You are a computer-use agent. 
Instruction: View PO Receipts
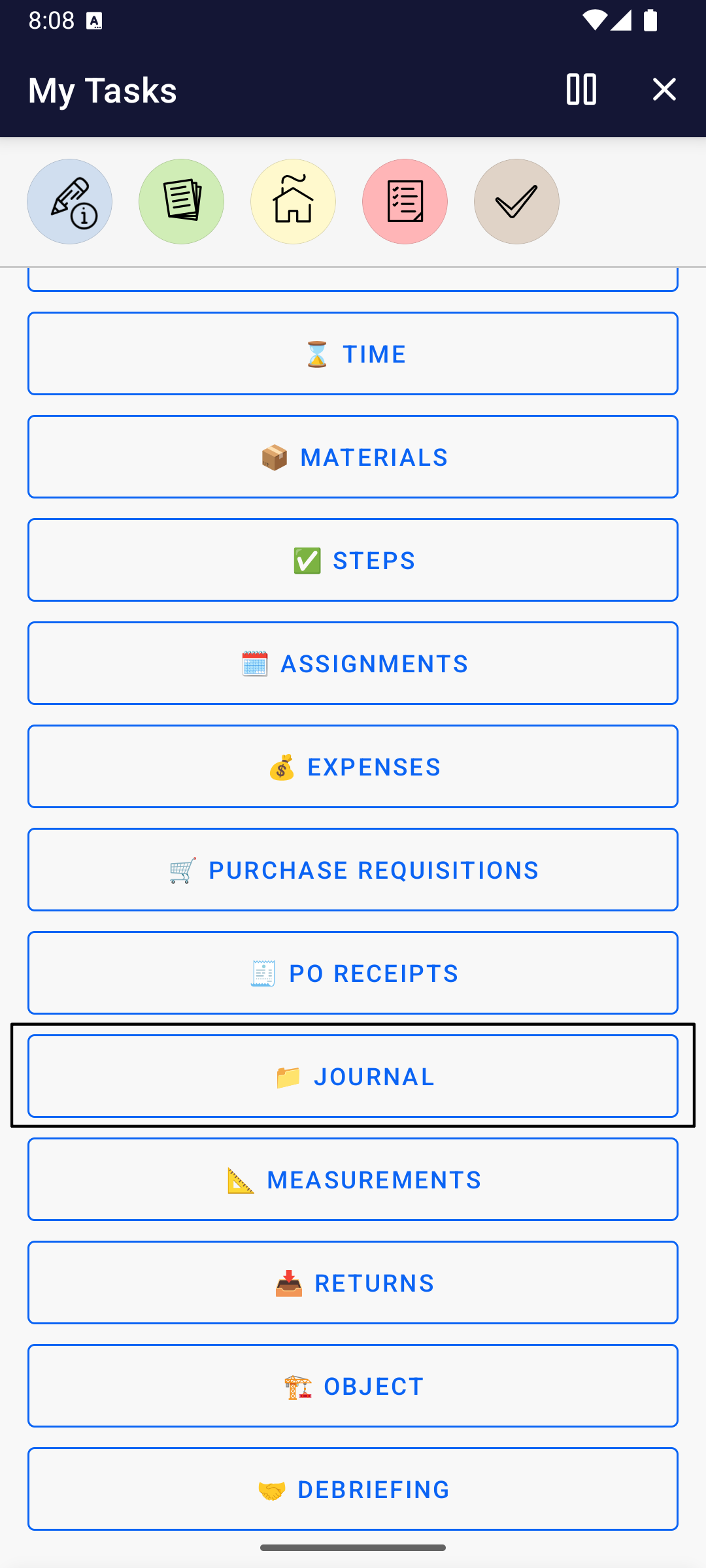point(353,973)
